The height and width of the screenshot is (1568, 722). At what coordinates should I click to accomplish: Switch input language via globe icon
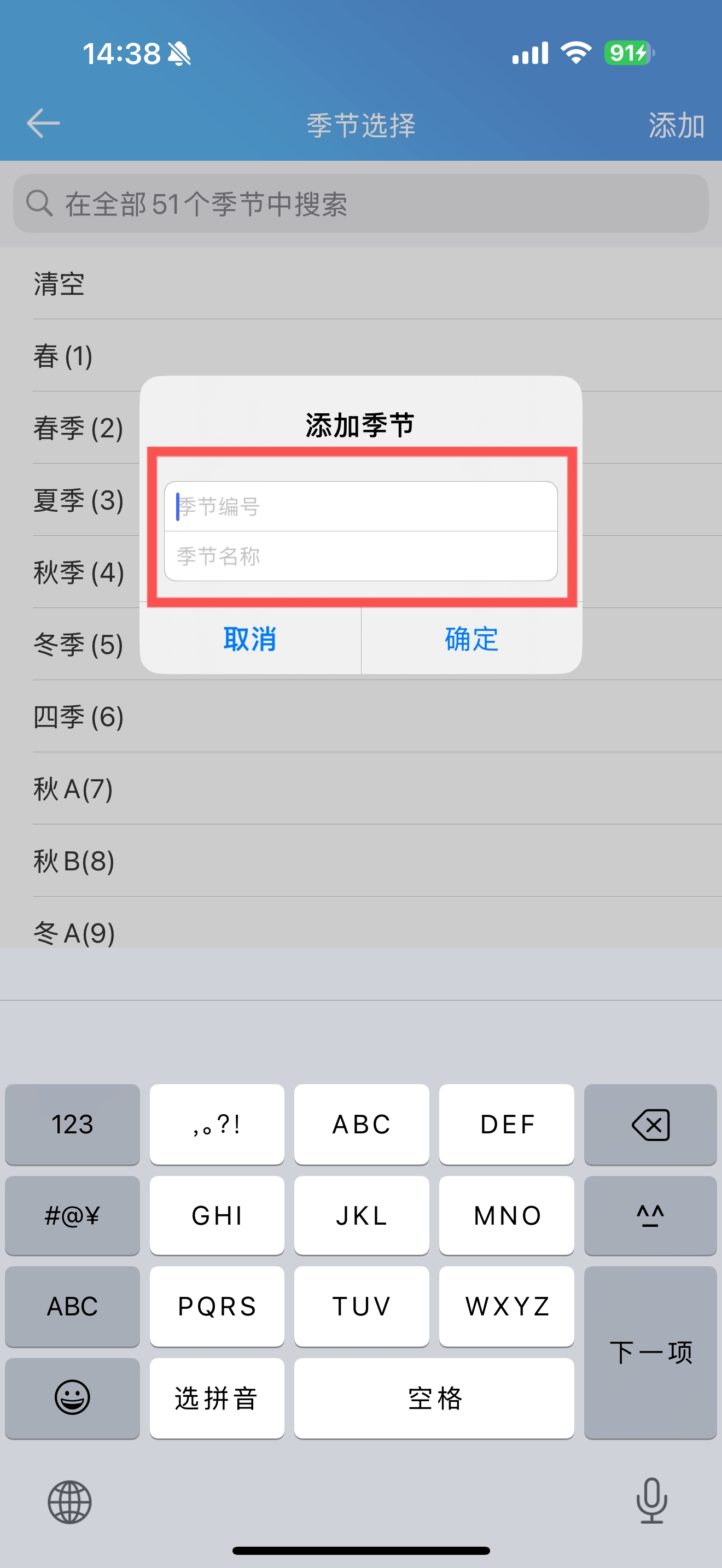[x=70, y=1502]
